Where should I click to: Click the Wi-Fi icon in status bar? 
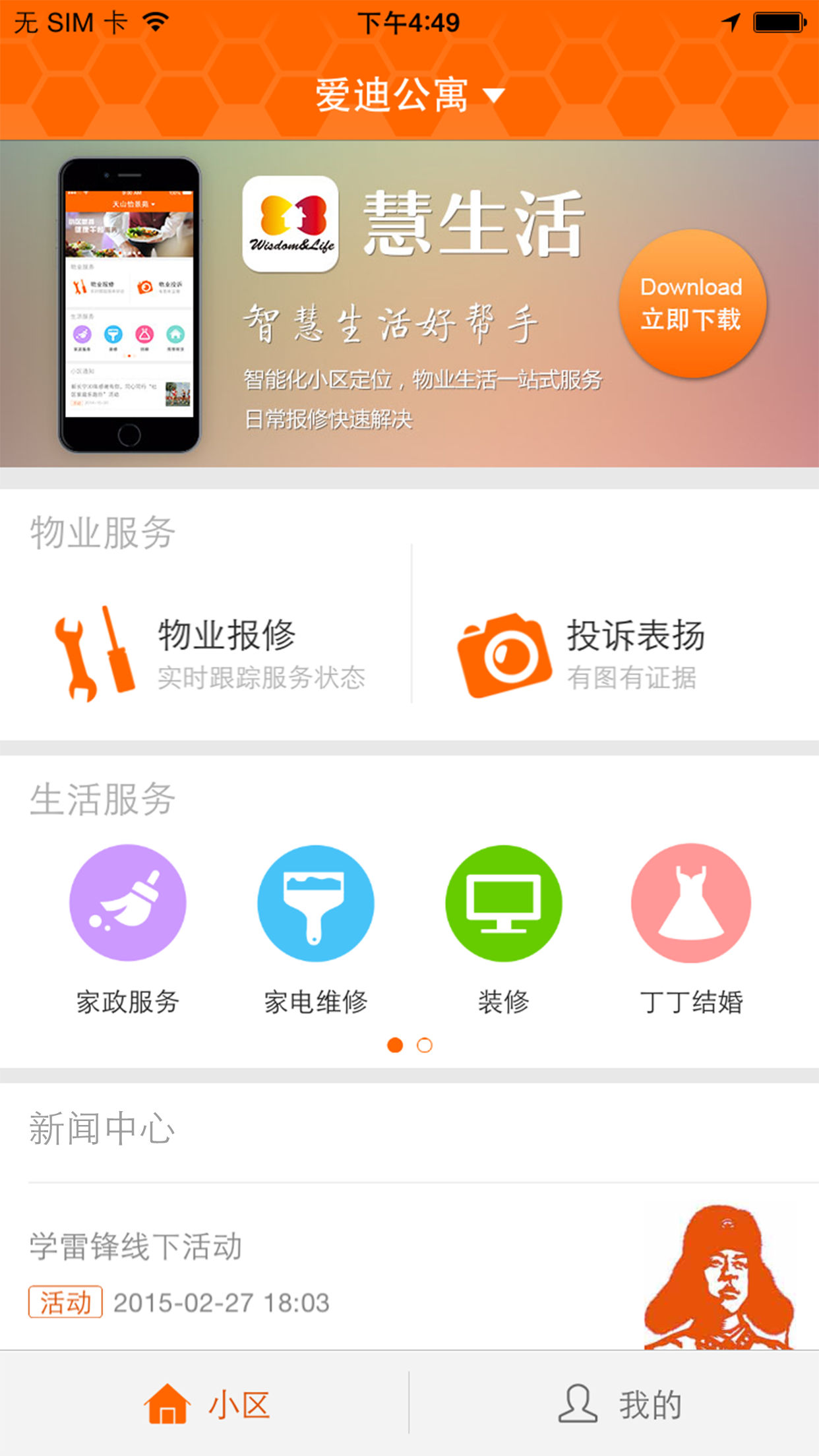click(x=156, y=20)
